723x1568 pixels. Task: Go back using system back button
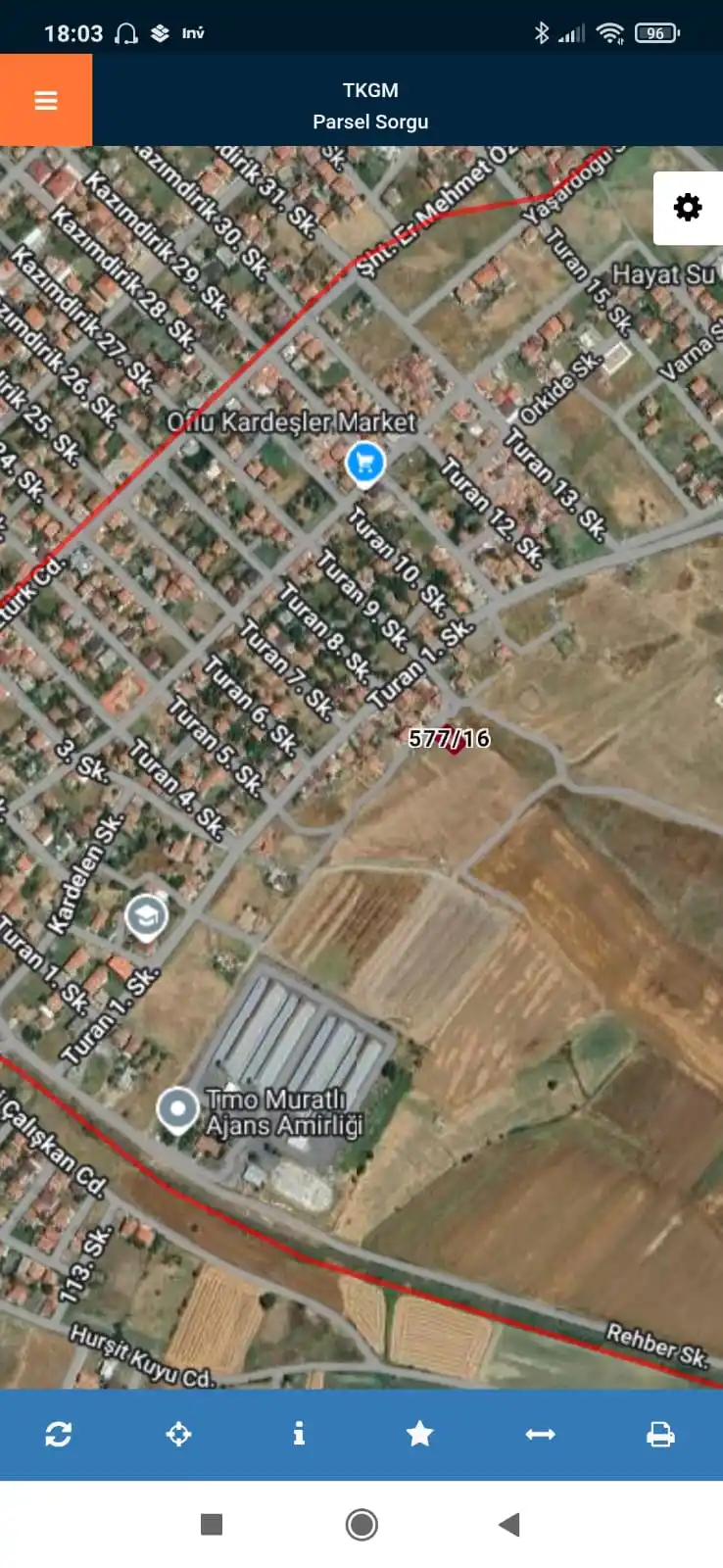[x=508, y=1524]
